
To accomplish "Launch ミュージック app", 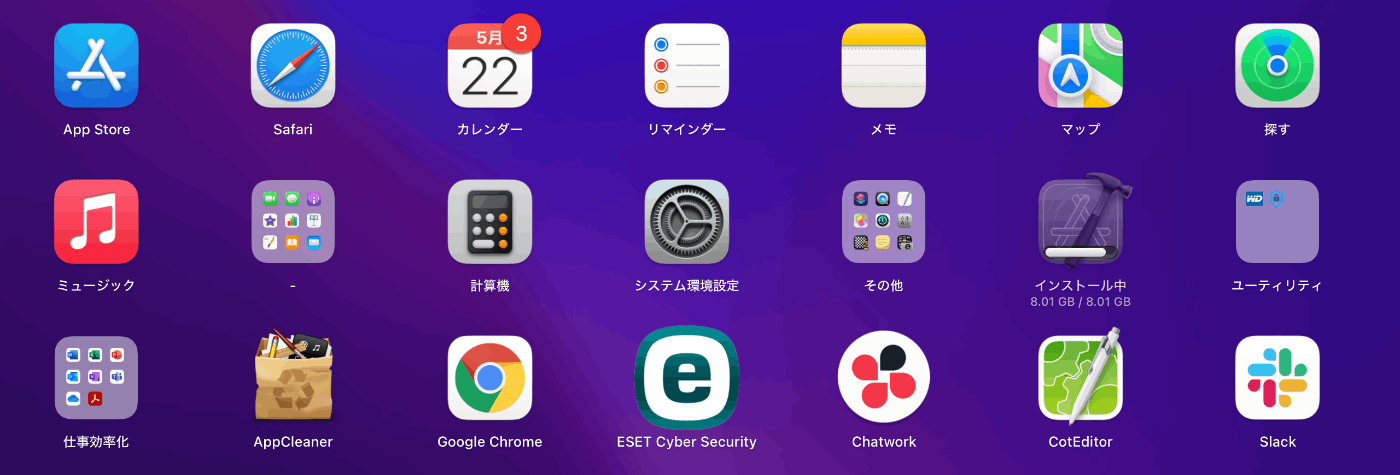I will [96, 222].
